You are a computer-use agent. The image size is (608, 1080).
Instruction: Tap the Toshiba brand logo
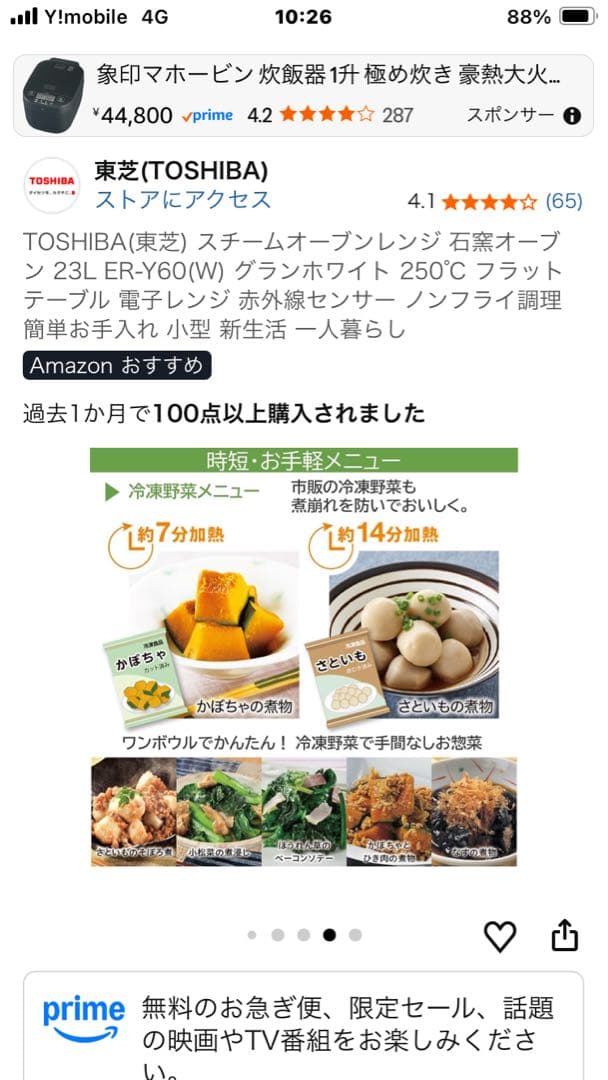[x=52, y=185]
